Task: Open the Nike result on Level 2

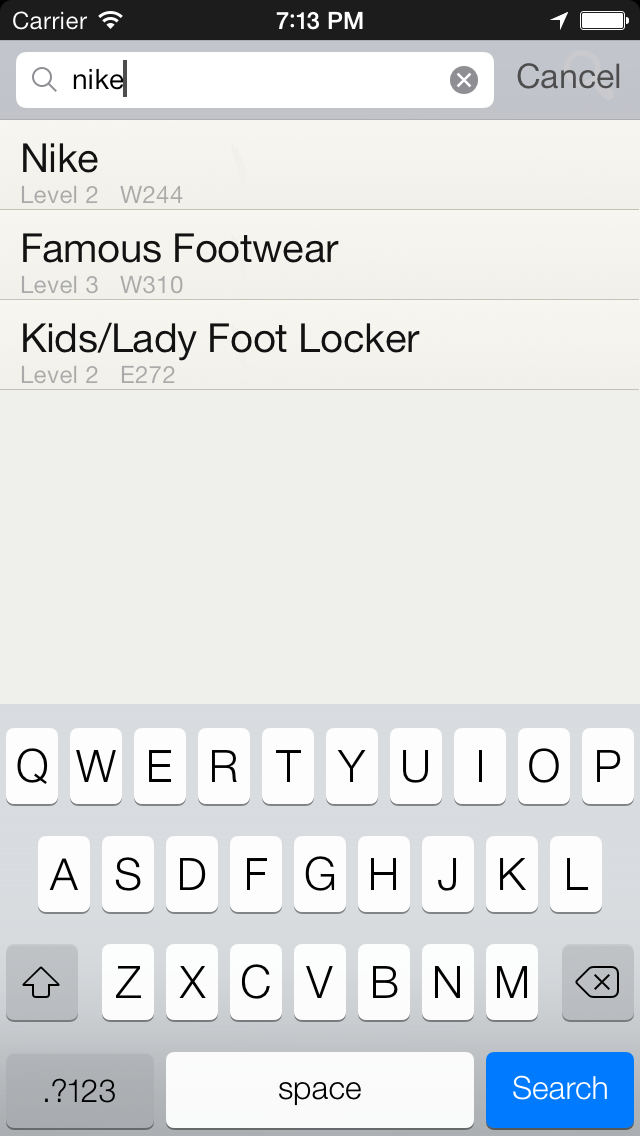Action: [x=320, y=165]
